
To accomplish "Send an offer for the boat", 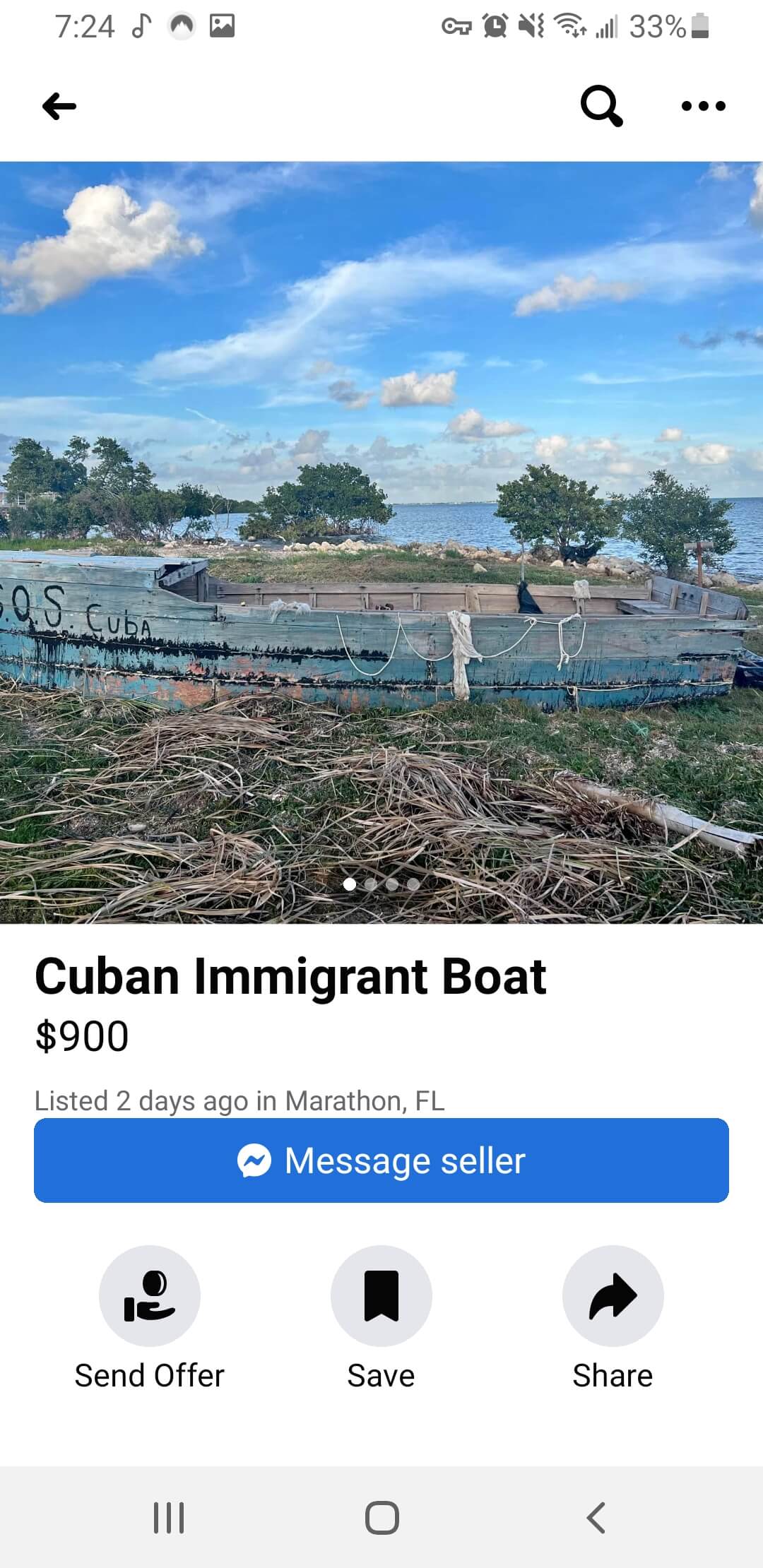I will [150, 1296].
